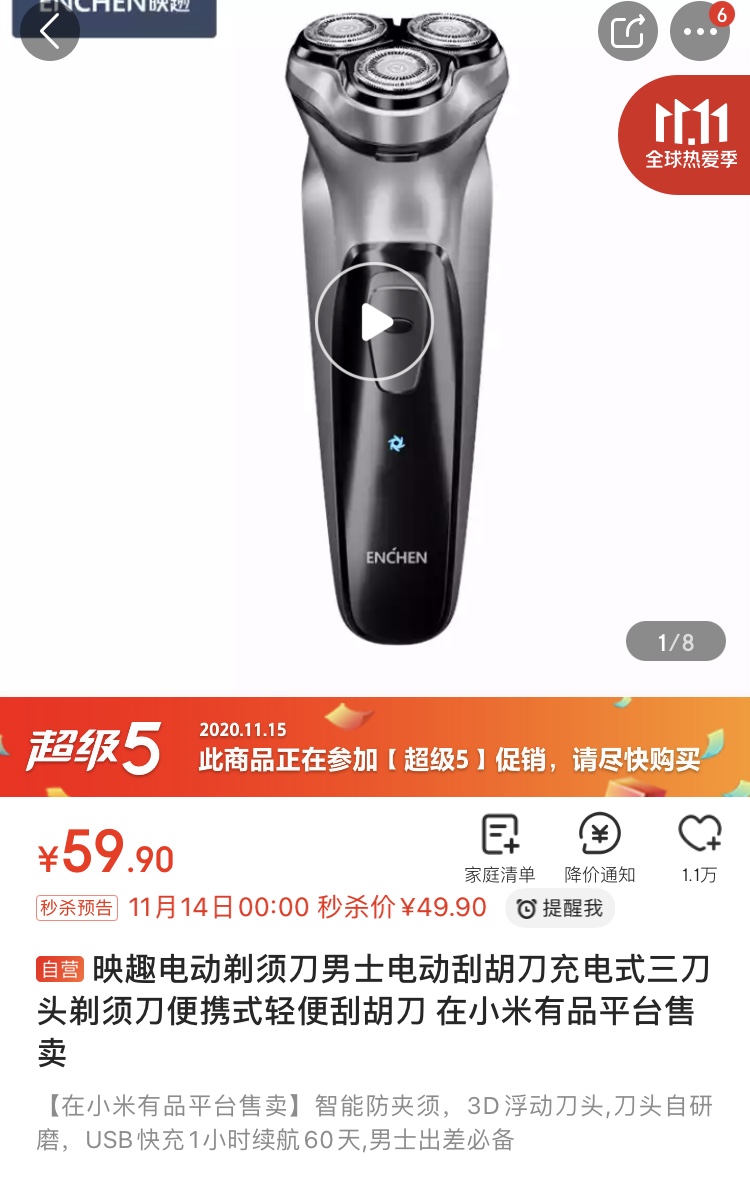Open the 超级5 promotion banner

pos(375,747)
